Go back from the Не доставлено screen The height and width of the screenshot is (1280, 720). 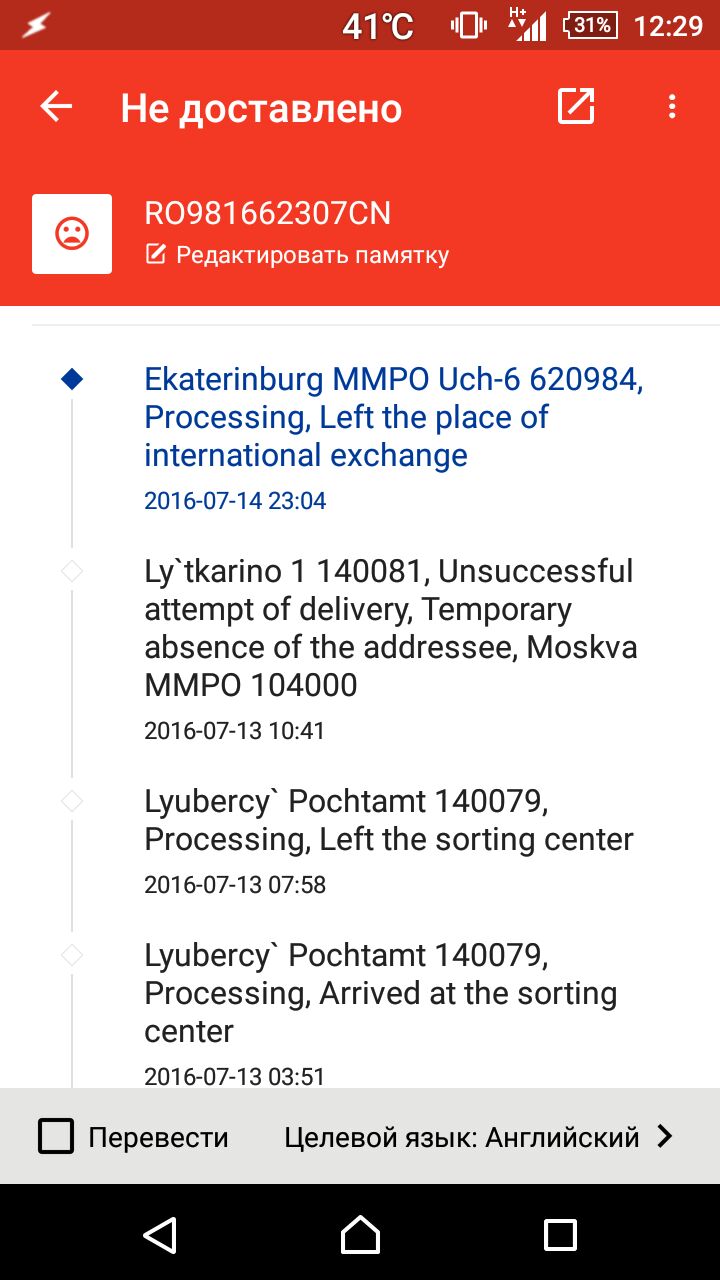(57, 107)
